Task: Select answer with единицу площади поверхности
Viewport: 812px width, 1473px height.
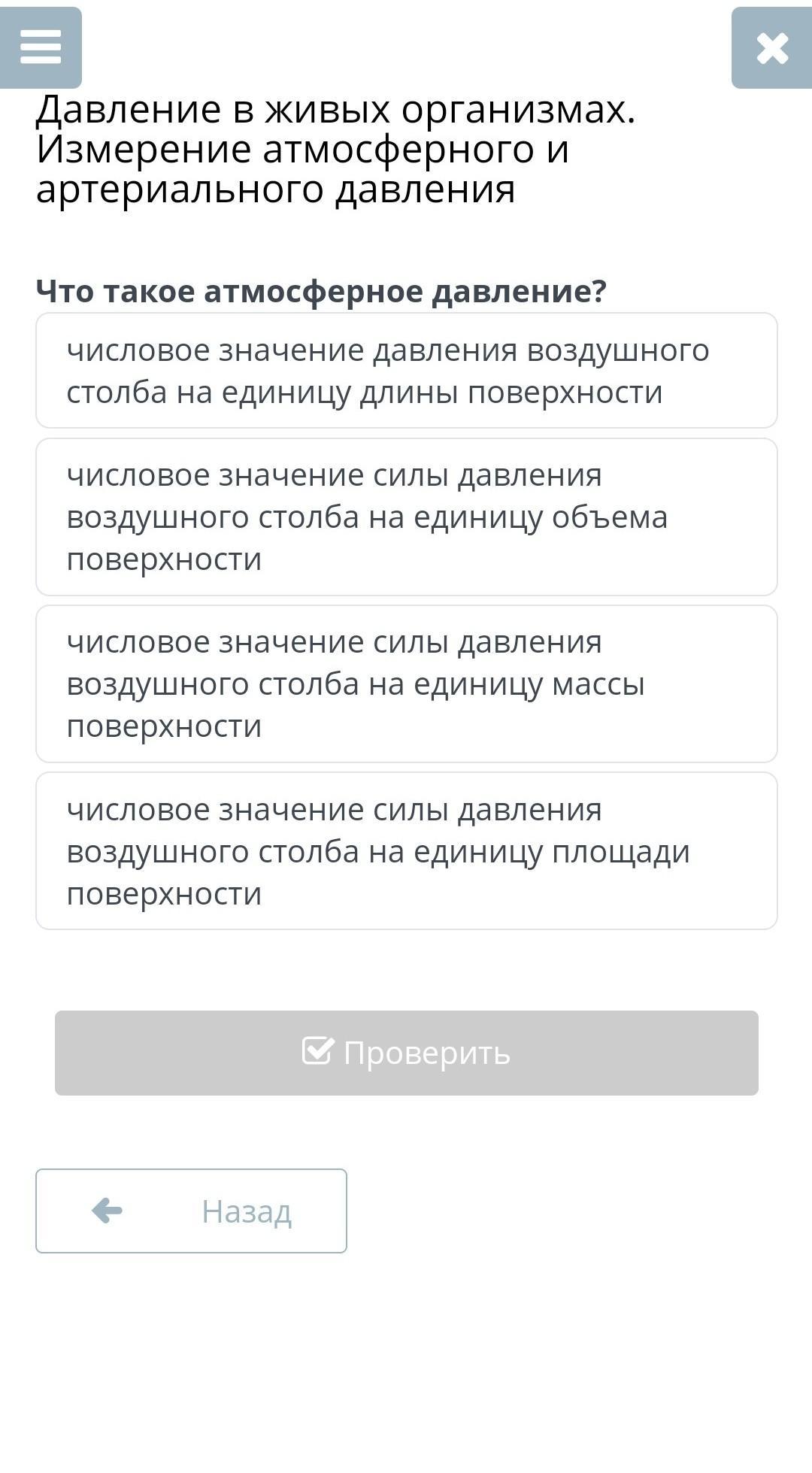Action: pos(406,851)
